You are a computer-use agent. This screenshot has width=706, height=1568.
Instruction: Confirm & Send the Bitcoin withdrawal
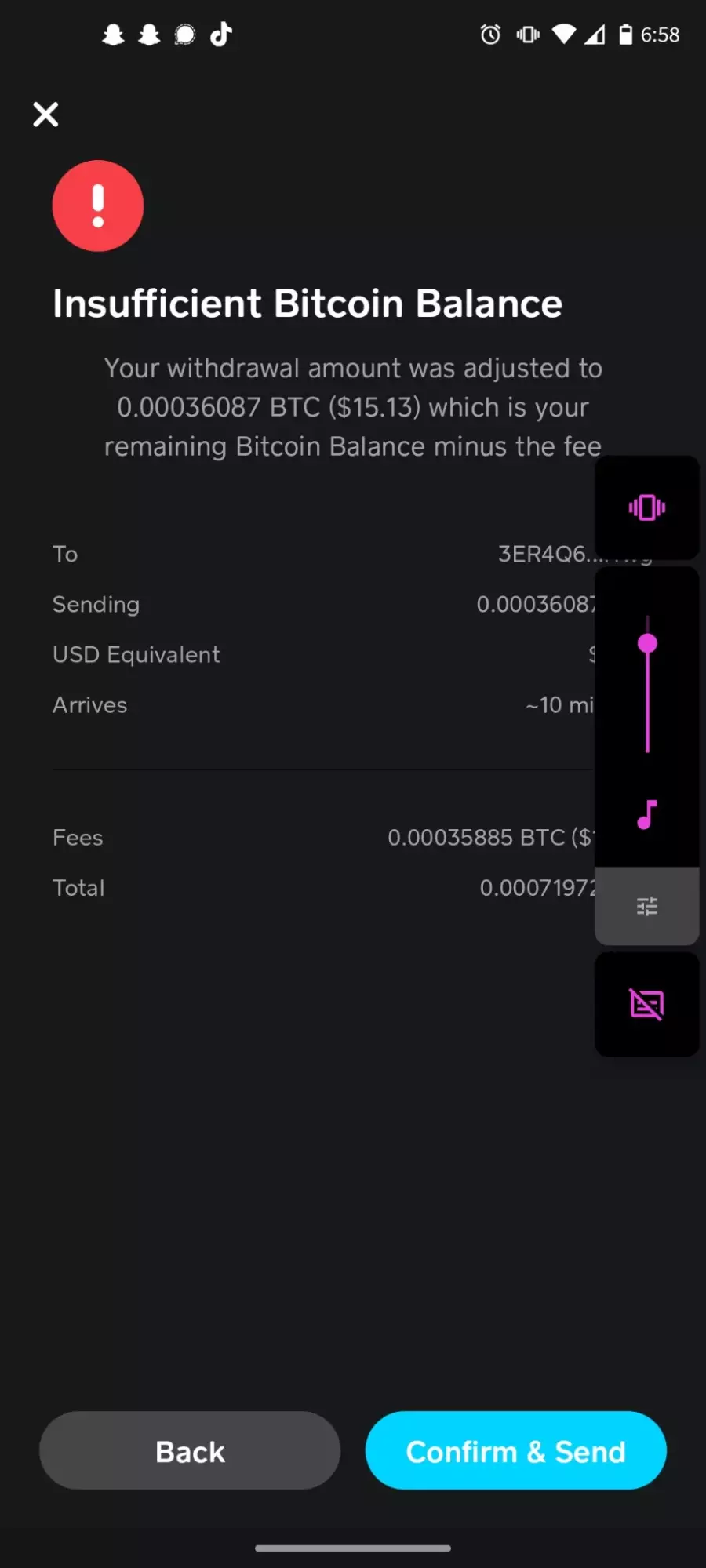pos(515,1451)
